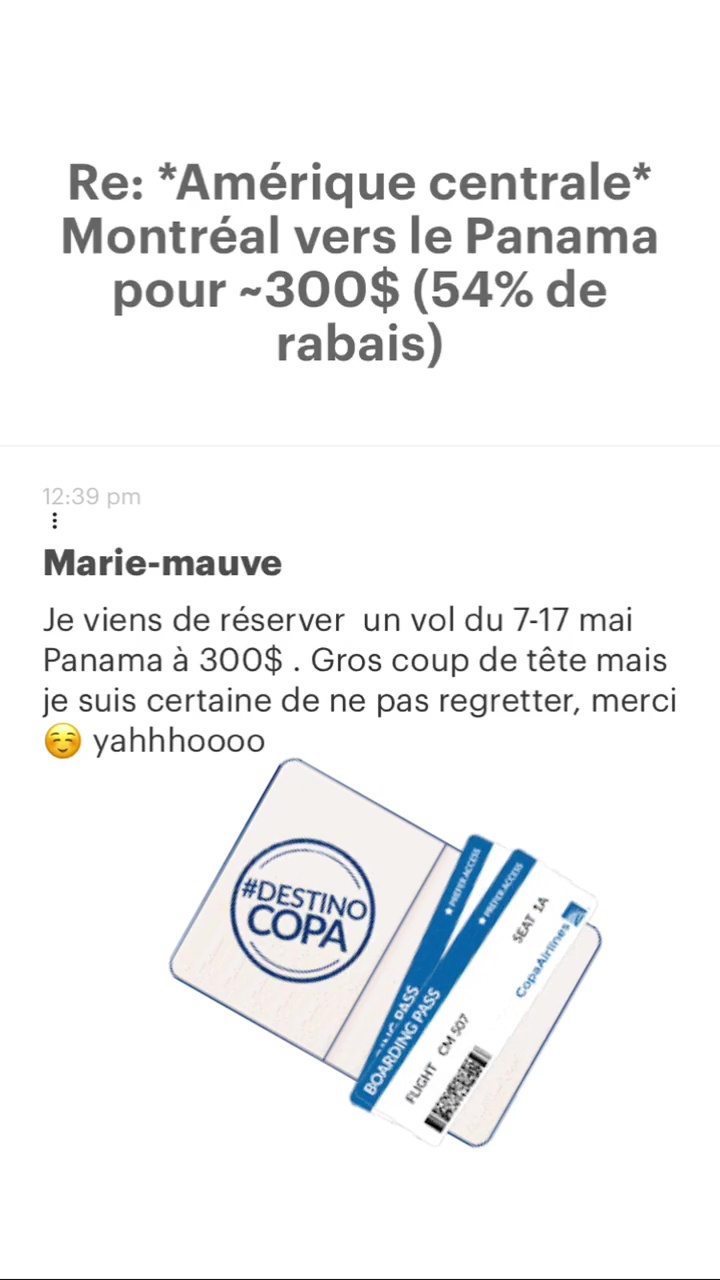Click the three-dot menu below the timestamp
This screenshot has width=720, height=1280.
click(x=54, y=520)
